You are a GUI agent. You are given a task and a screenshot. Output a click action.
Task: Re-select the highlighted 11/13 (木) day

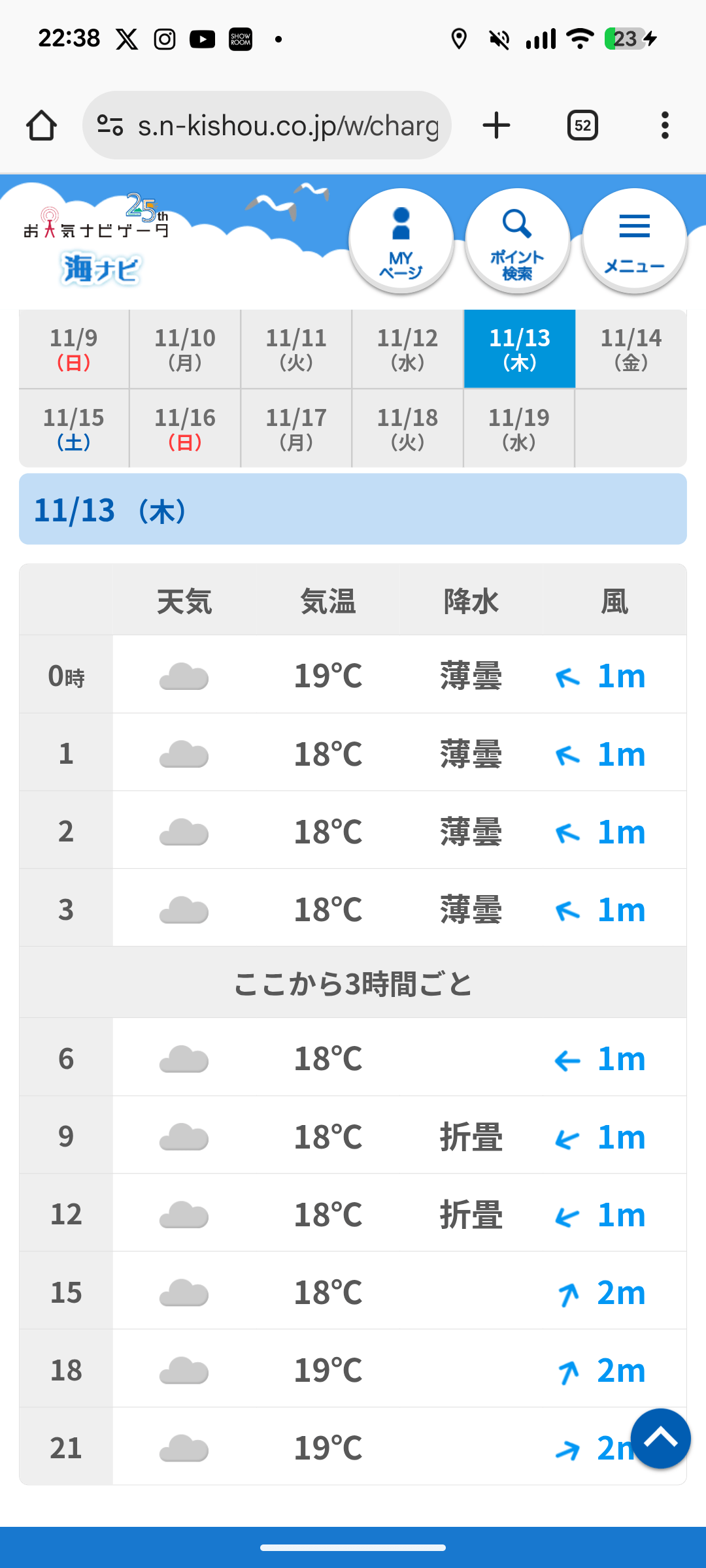pos(519,348)
